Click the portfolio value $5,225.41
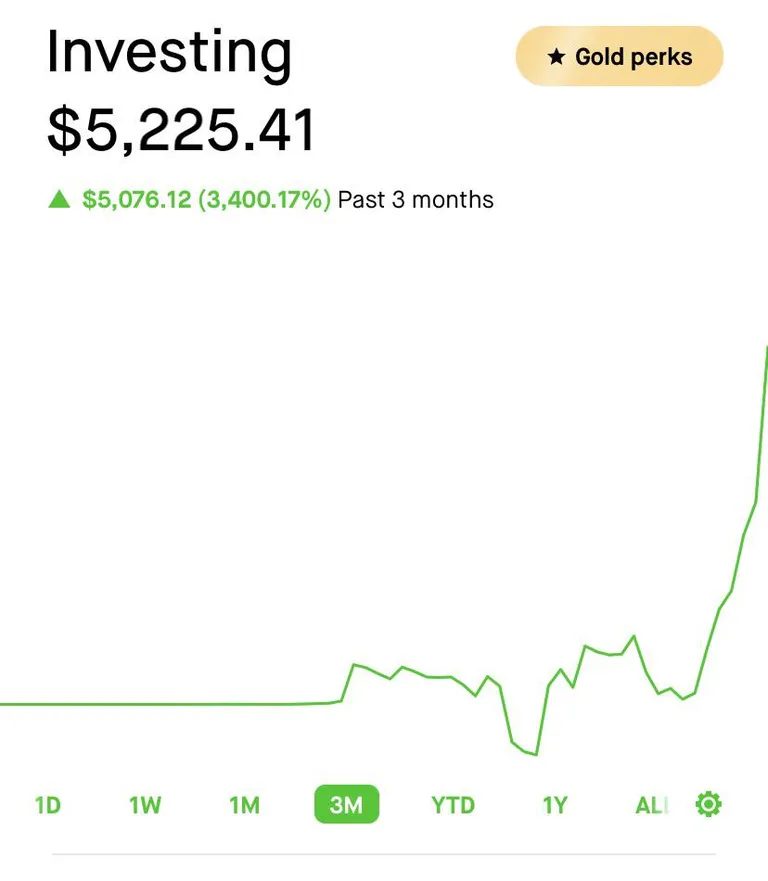The width and height of the screenshot is (768, 881). pos(181,127)
